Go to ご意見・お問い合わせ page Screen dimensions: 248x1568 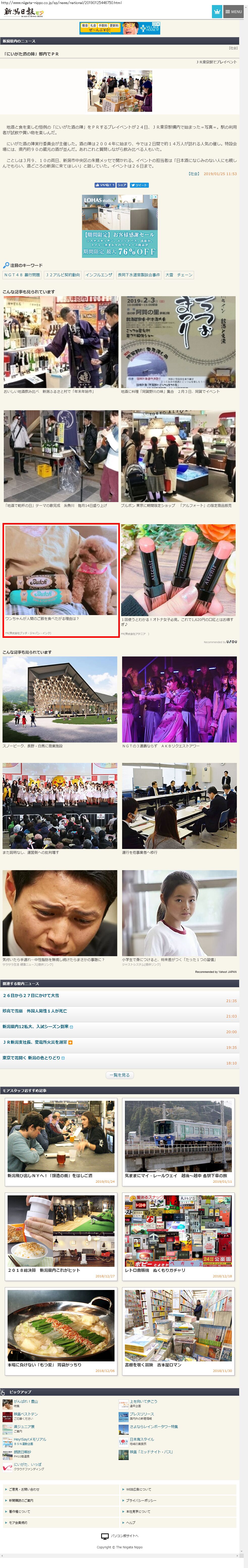(x=24, y=1490)
